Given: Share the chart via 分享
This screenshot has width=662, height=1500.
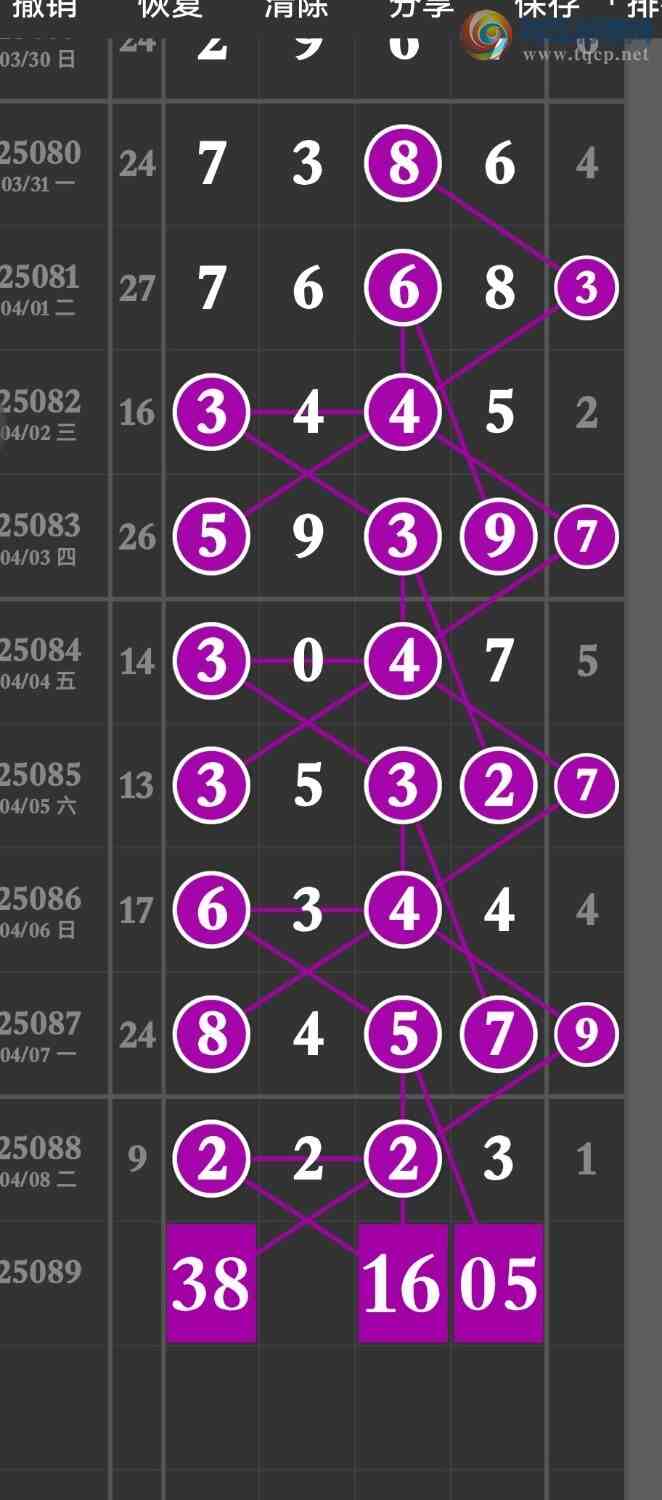Looking at the screenshot, I should point(421,8).
